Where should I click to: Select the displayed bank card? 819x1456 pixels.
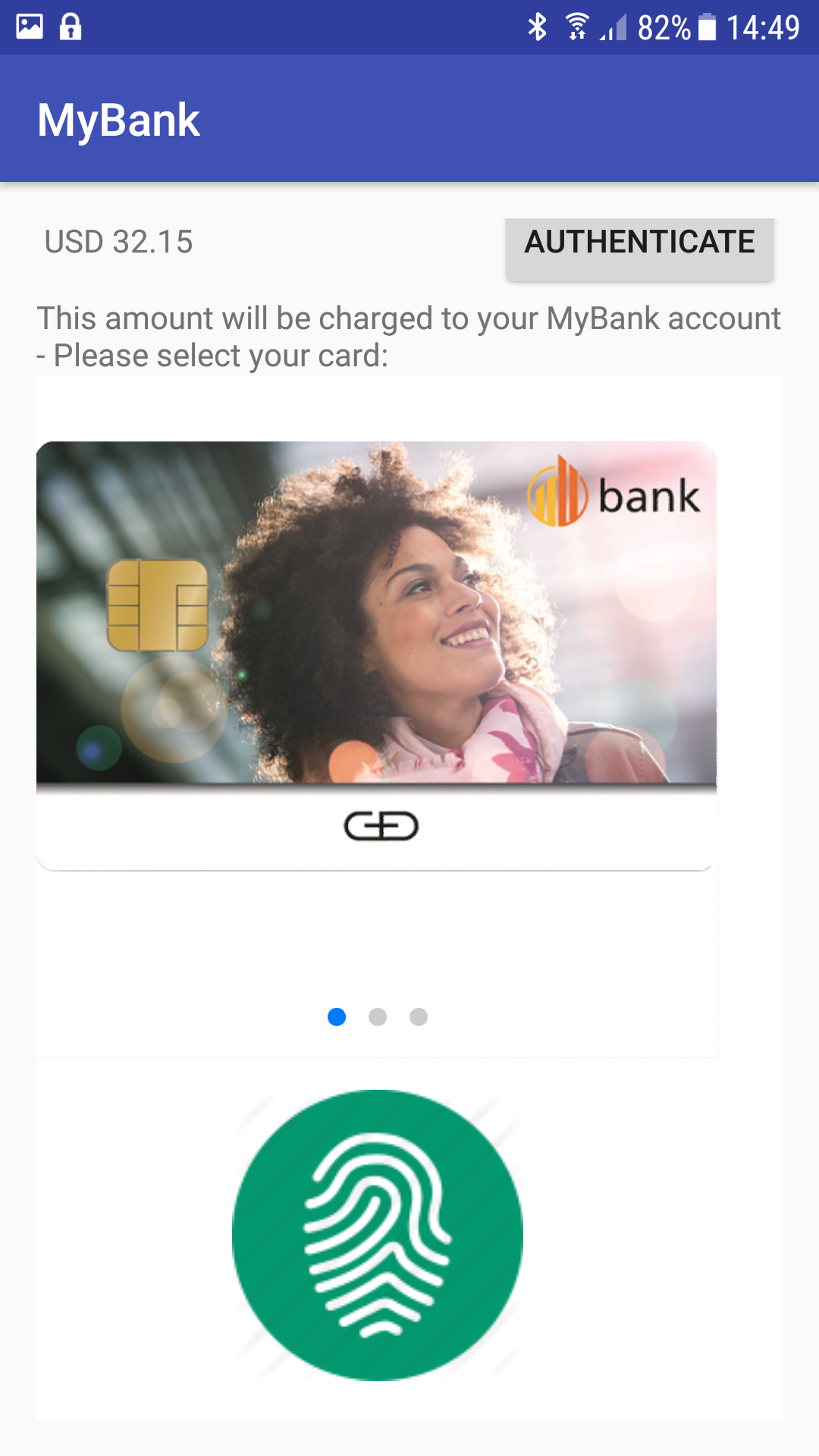pos(376,656)
